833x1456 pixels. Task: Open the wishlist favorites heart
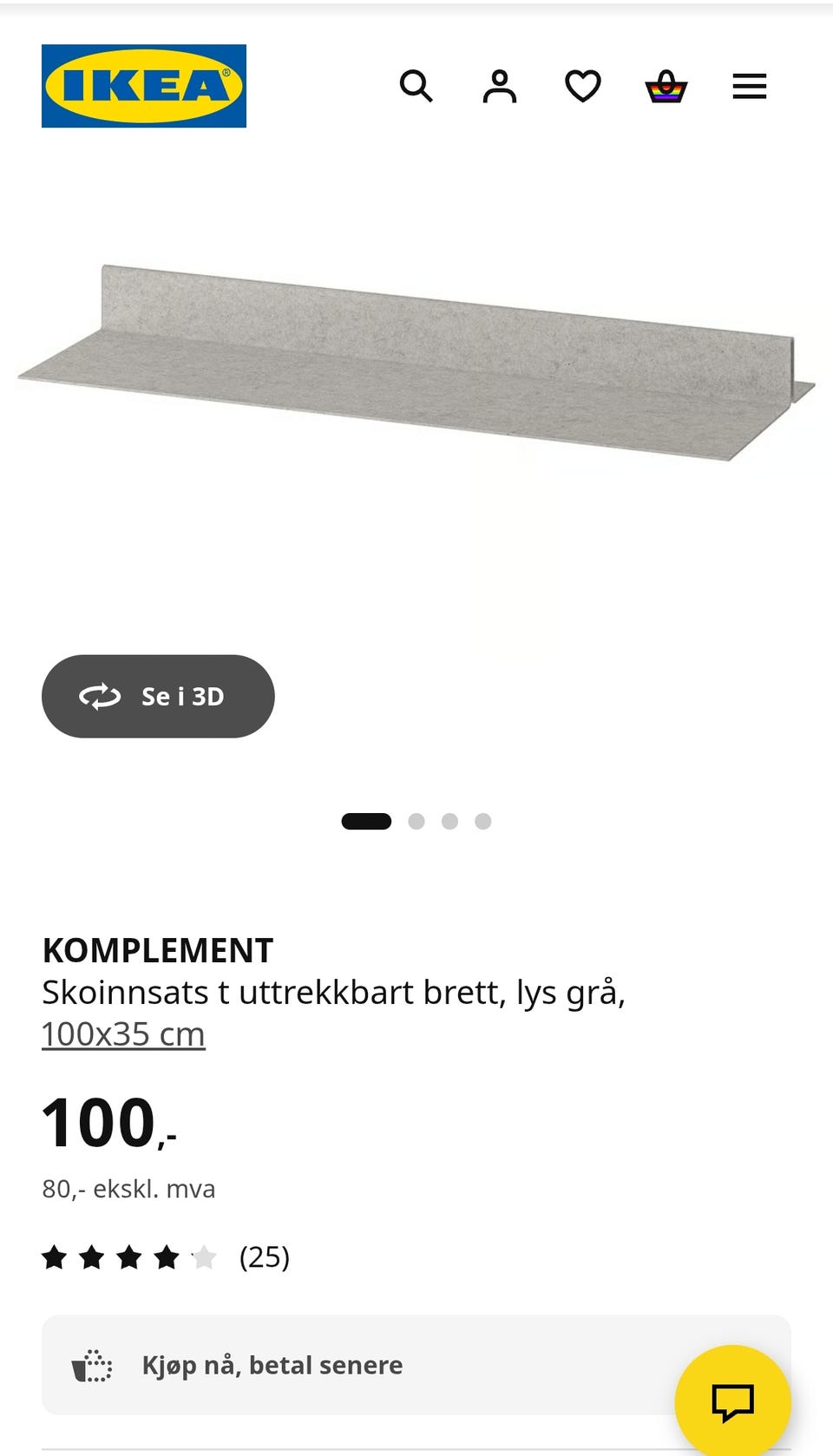[582, 86]
